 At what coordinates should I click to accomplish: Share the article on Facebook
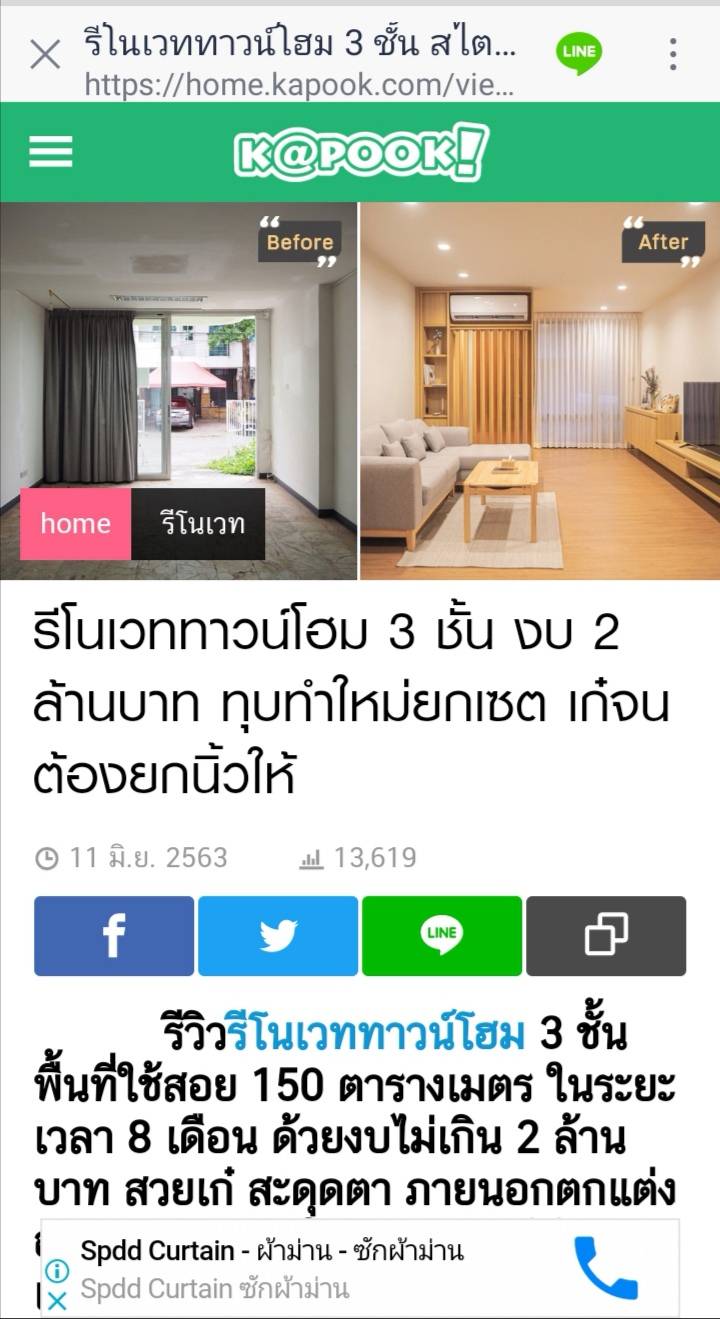coord(114,936)
